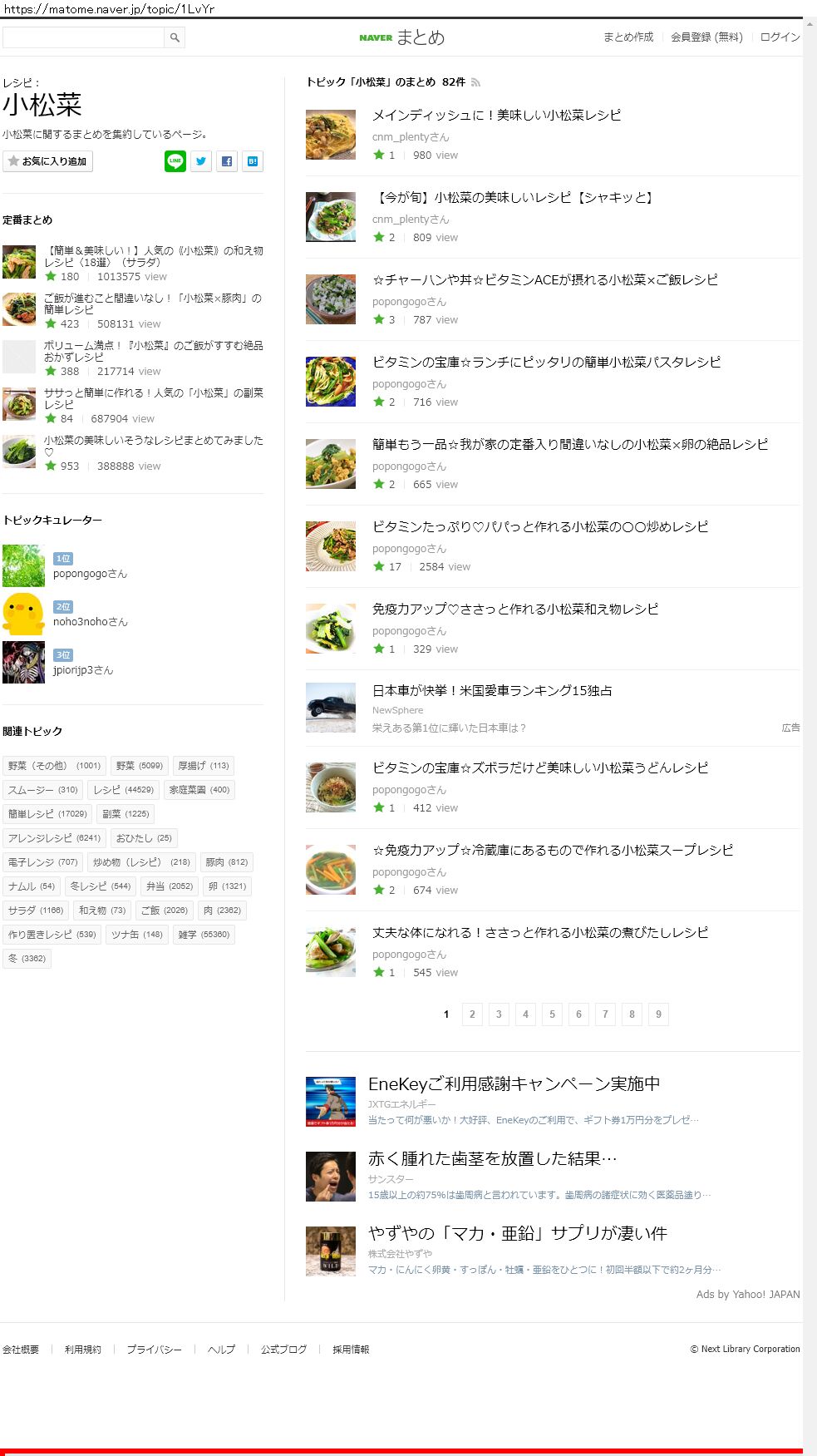Viewport: 817px width, 1456px height.
Task: Focus the search text box
Action: coord(83,37)
